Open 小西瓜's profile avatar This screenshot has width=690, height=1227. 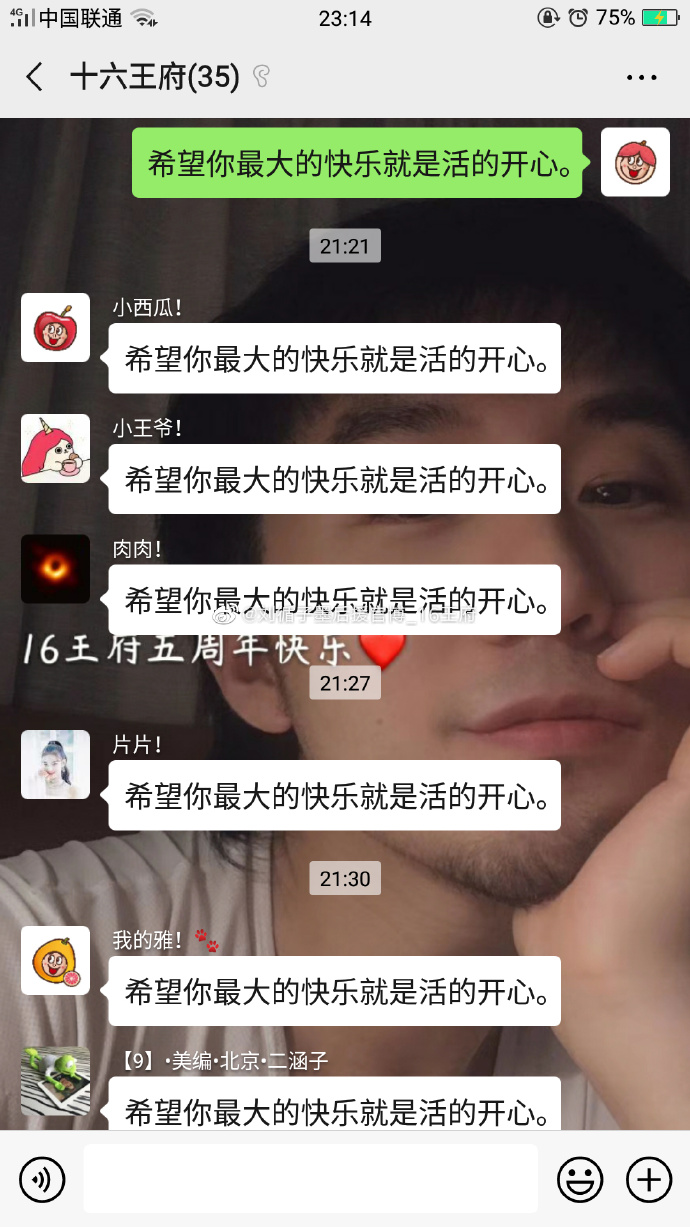55,328
